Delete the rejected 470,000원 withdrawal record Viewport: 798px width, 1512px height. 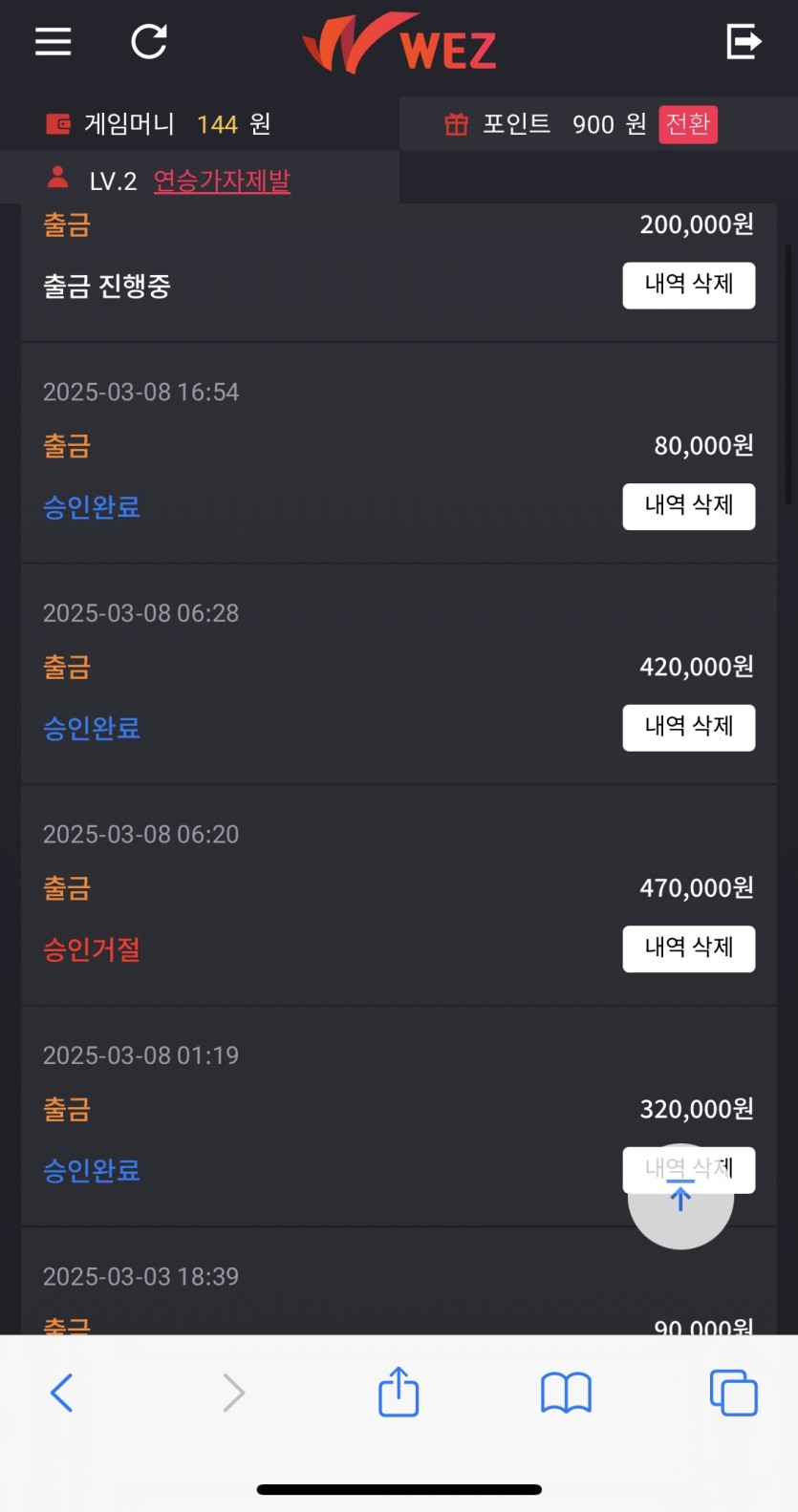[688, 948]
